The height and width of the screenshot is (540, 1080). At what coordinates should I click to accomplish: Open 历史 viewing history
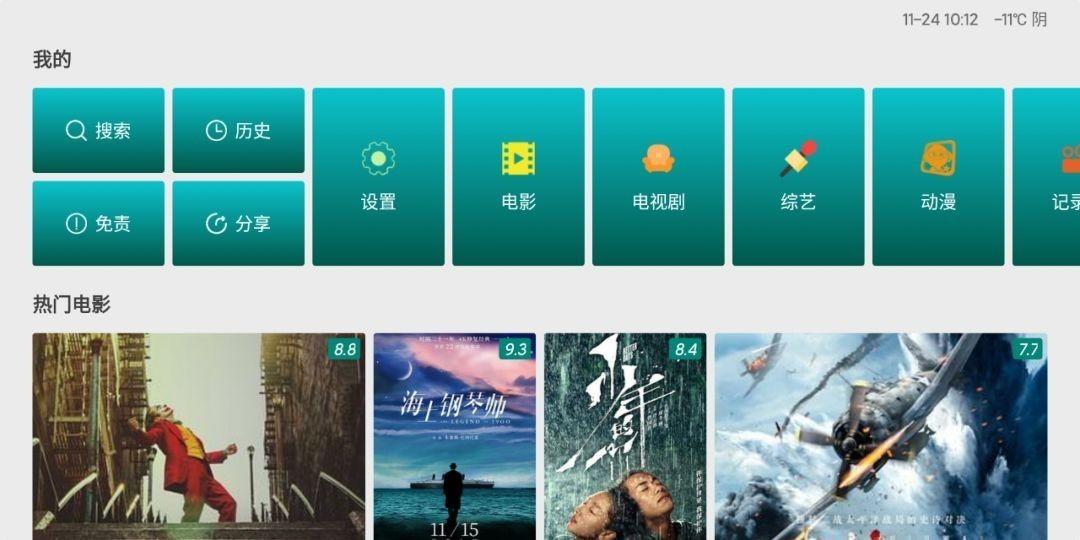point(238,130)
